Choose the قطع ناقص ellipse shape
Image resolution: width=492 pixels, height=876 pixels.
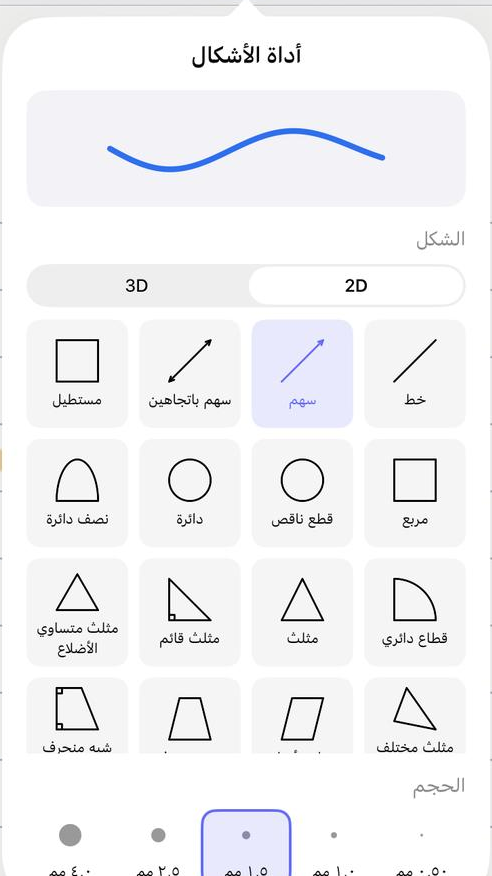pyautogui.click(x=302, y=493)
